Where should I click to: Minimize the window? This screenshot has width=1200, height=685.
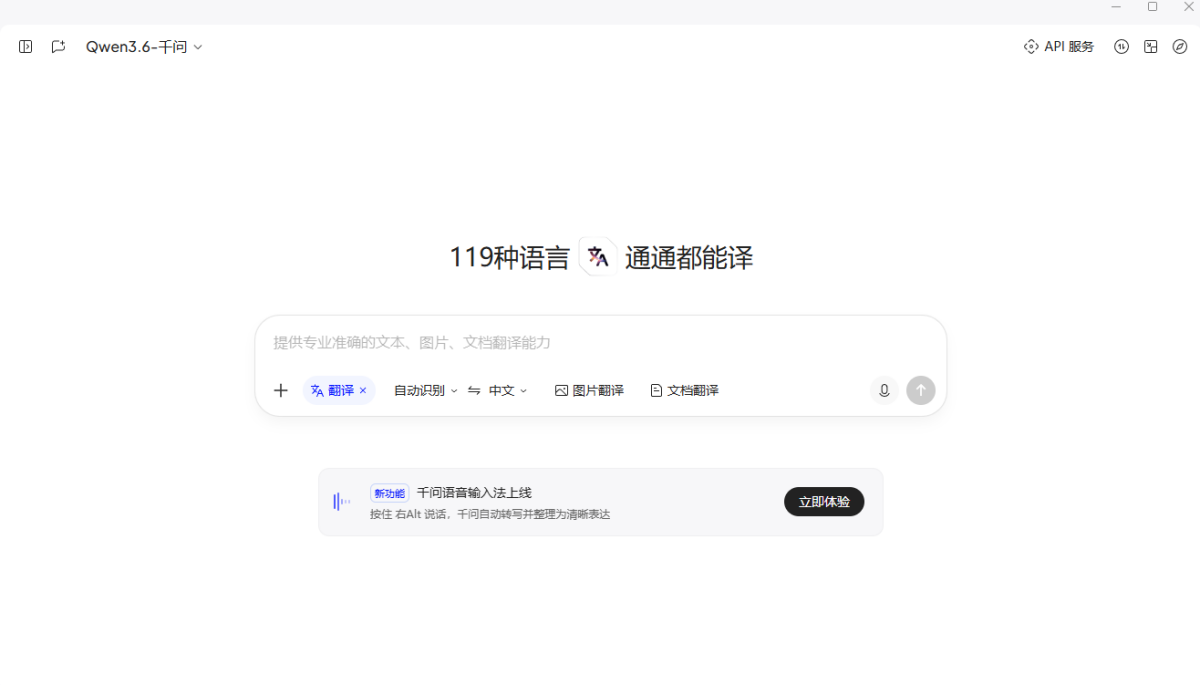coord(1116,7)
